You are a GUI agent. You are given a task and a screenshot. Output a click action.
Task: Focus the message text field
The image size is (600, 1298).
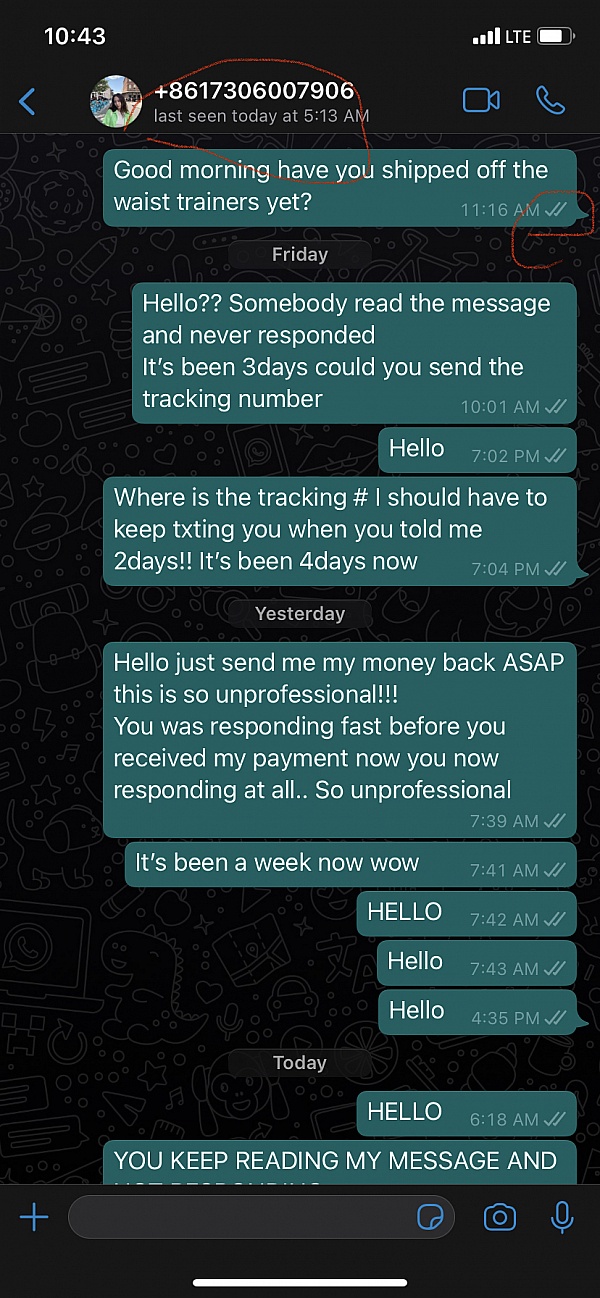click(240, 1217)
